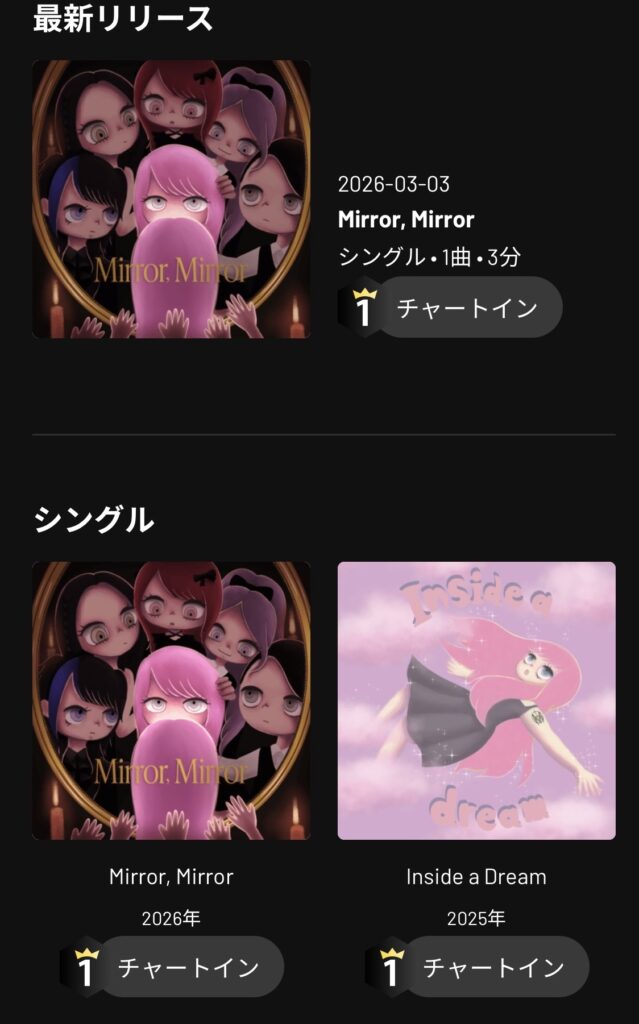View チャートイン chart info for Inside a Dream
This screenshot has width=639, height=1024.
478,967
